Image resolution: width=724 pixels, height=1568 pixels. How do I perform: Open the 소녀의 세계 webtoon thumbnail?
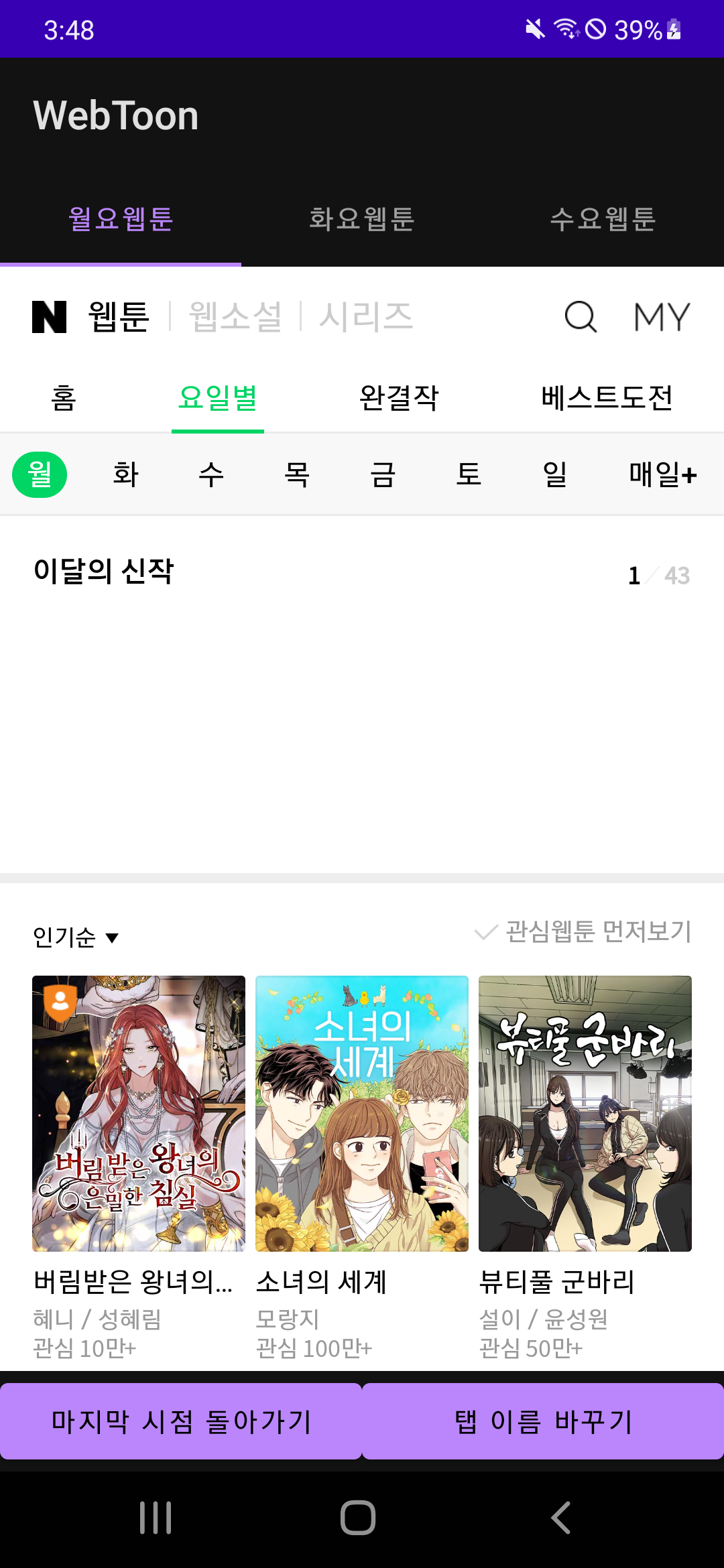tap(361, 1112)
